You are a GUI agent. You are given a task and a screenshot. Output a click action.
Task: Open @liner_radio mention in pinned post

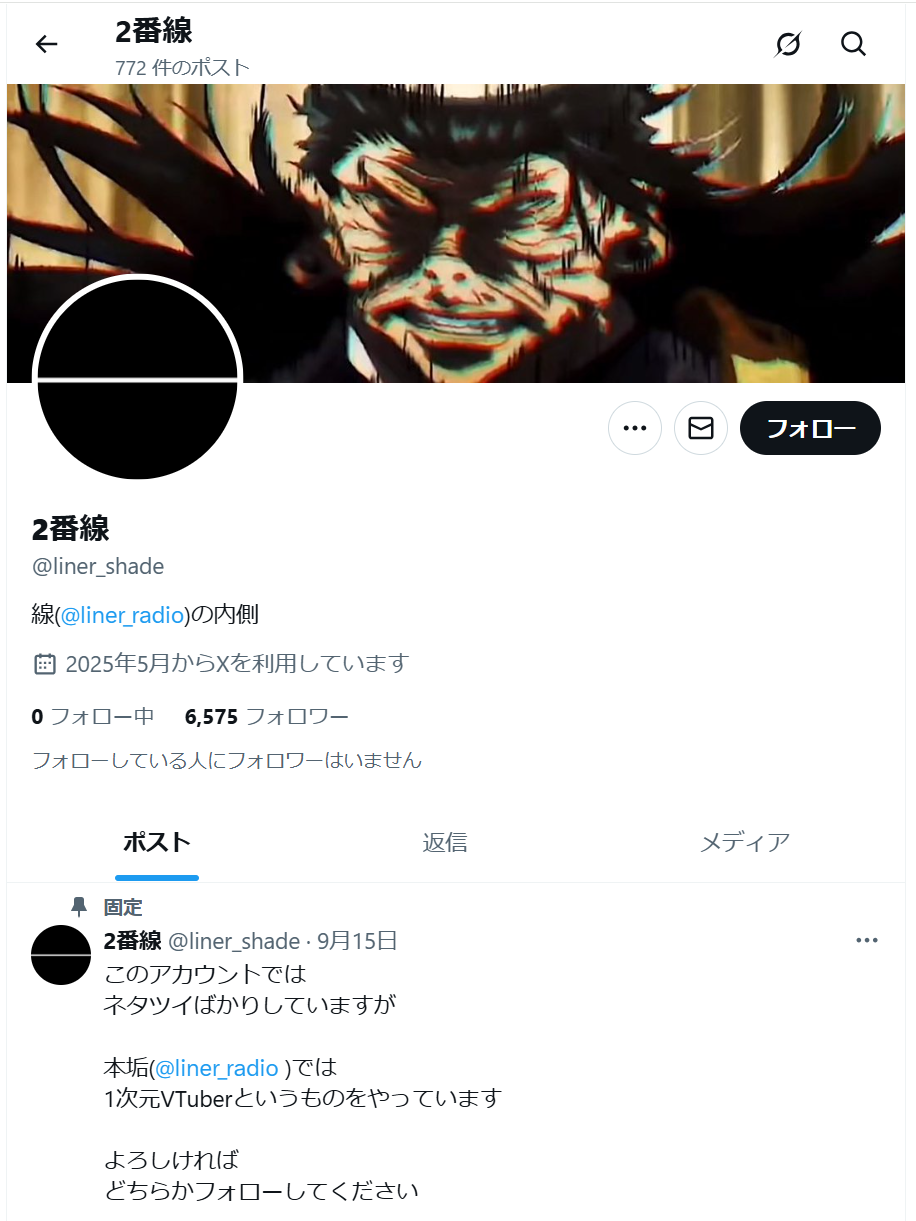[216, 1068]
